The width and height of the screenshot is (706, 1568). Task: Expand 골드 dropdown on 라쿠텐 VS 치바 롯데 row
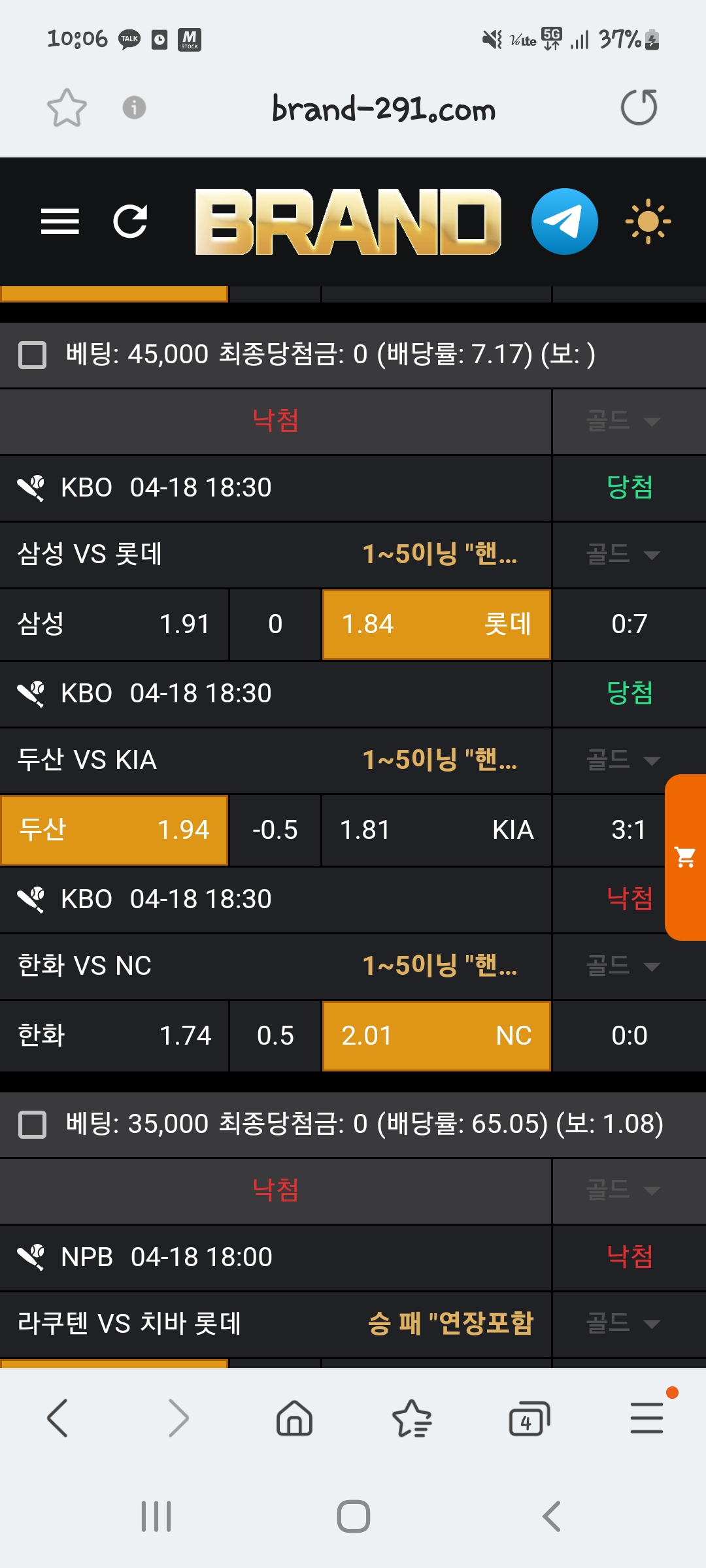[623, 1324]
